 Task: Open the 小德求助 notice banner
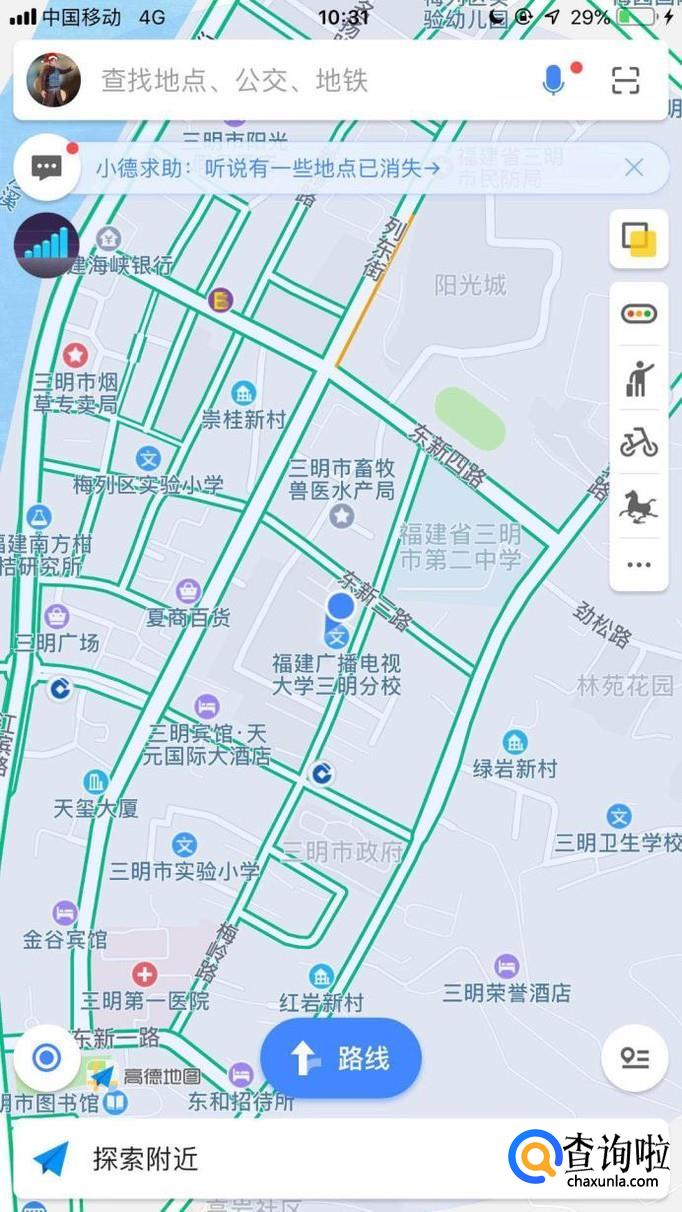pos(270,168)
